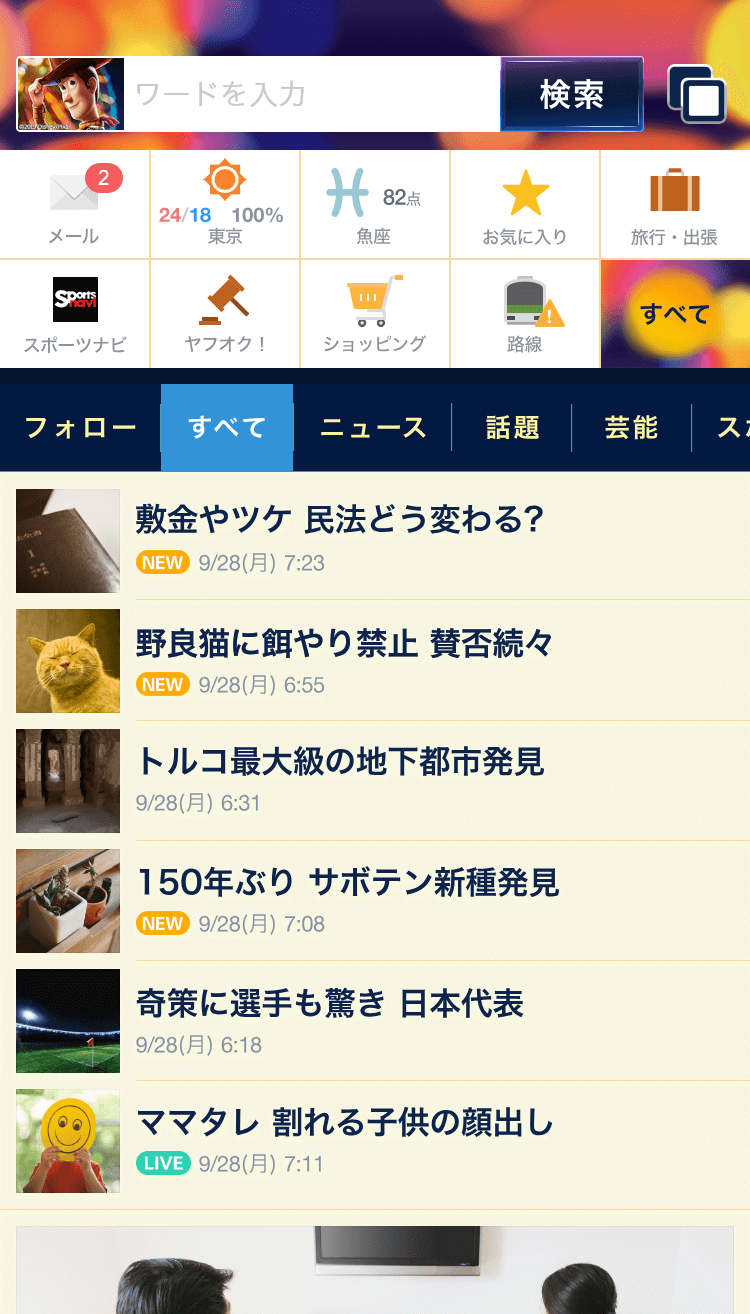The width and height of the screenshot is (750, 1314).
Task: Launch スポーツナビ
Action: tap(75, 314)
